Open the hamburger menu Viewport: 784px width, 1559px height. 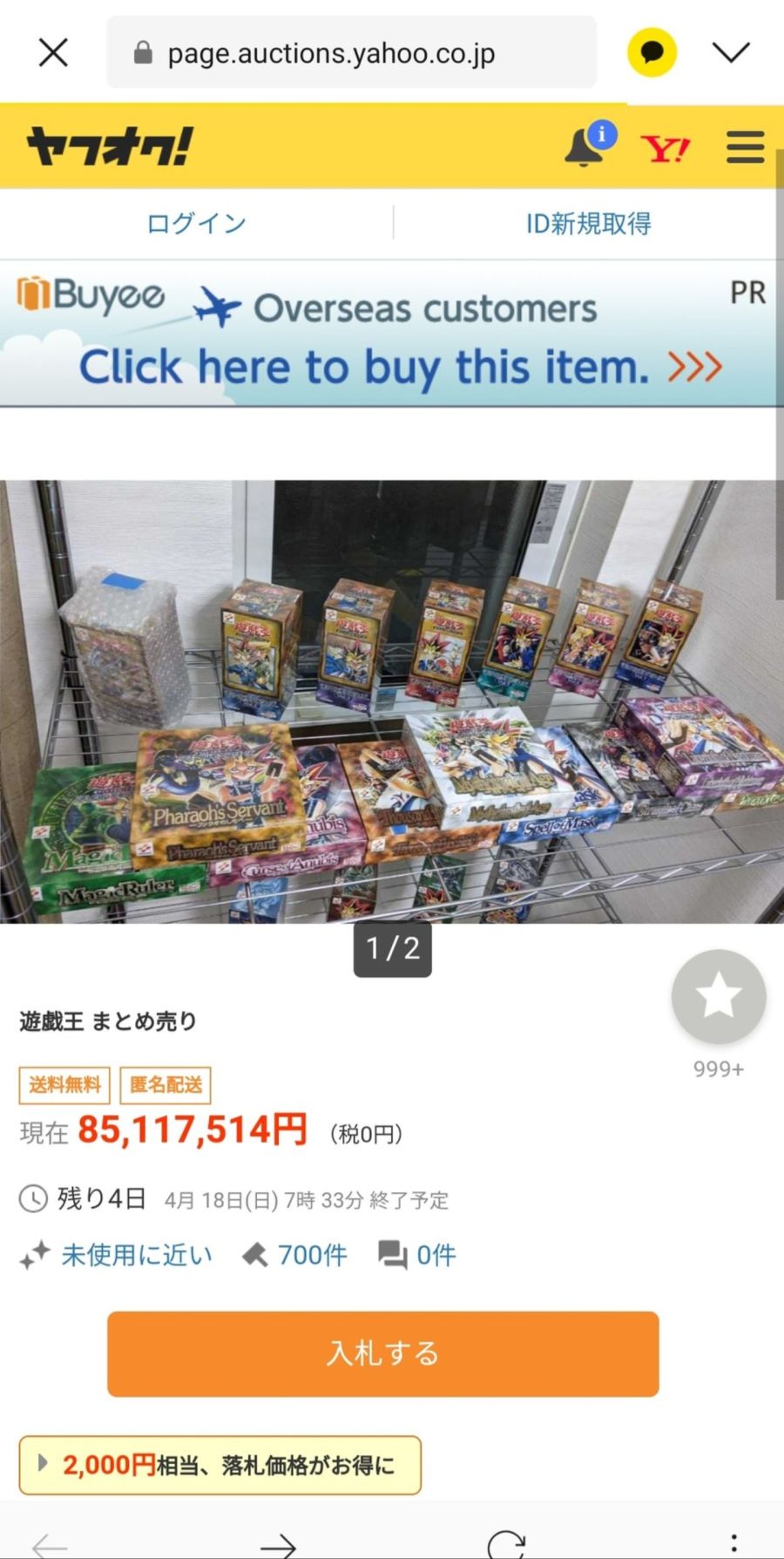(x=746, y=147)
